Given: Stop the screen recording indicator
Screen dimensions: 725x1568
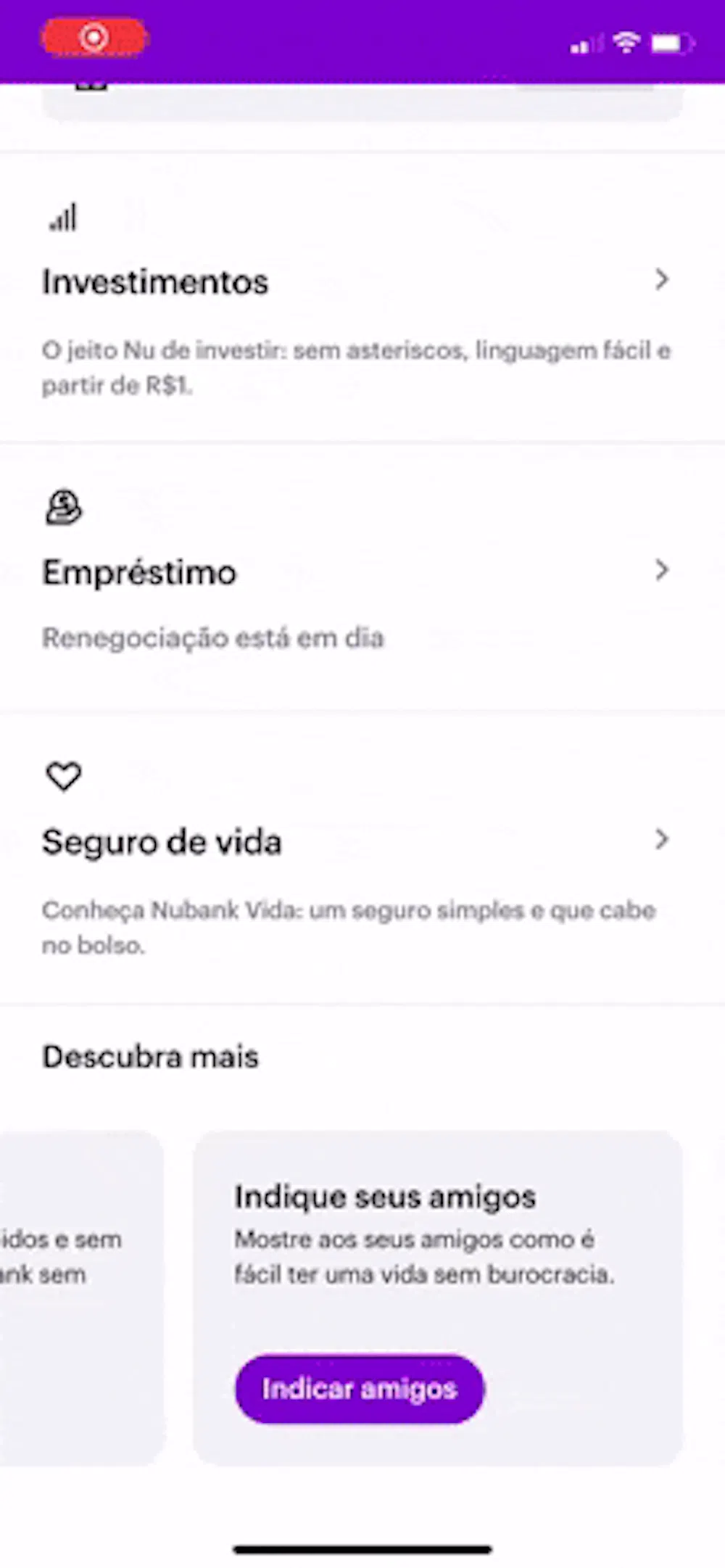Looking at the screenshot, I should pyautogui.click(x=94, y=38).
